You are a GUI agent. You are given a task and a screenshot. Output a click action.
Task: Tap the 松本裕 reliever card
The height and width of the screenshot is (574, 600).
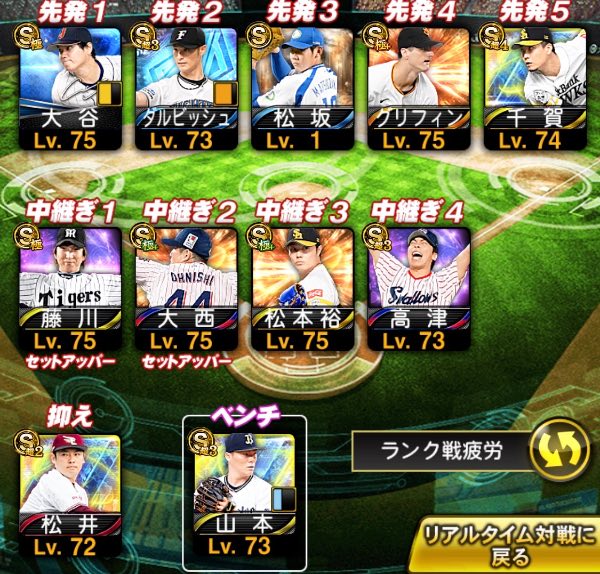point(302,289)
